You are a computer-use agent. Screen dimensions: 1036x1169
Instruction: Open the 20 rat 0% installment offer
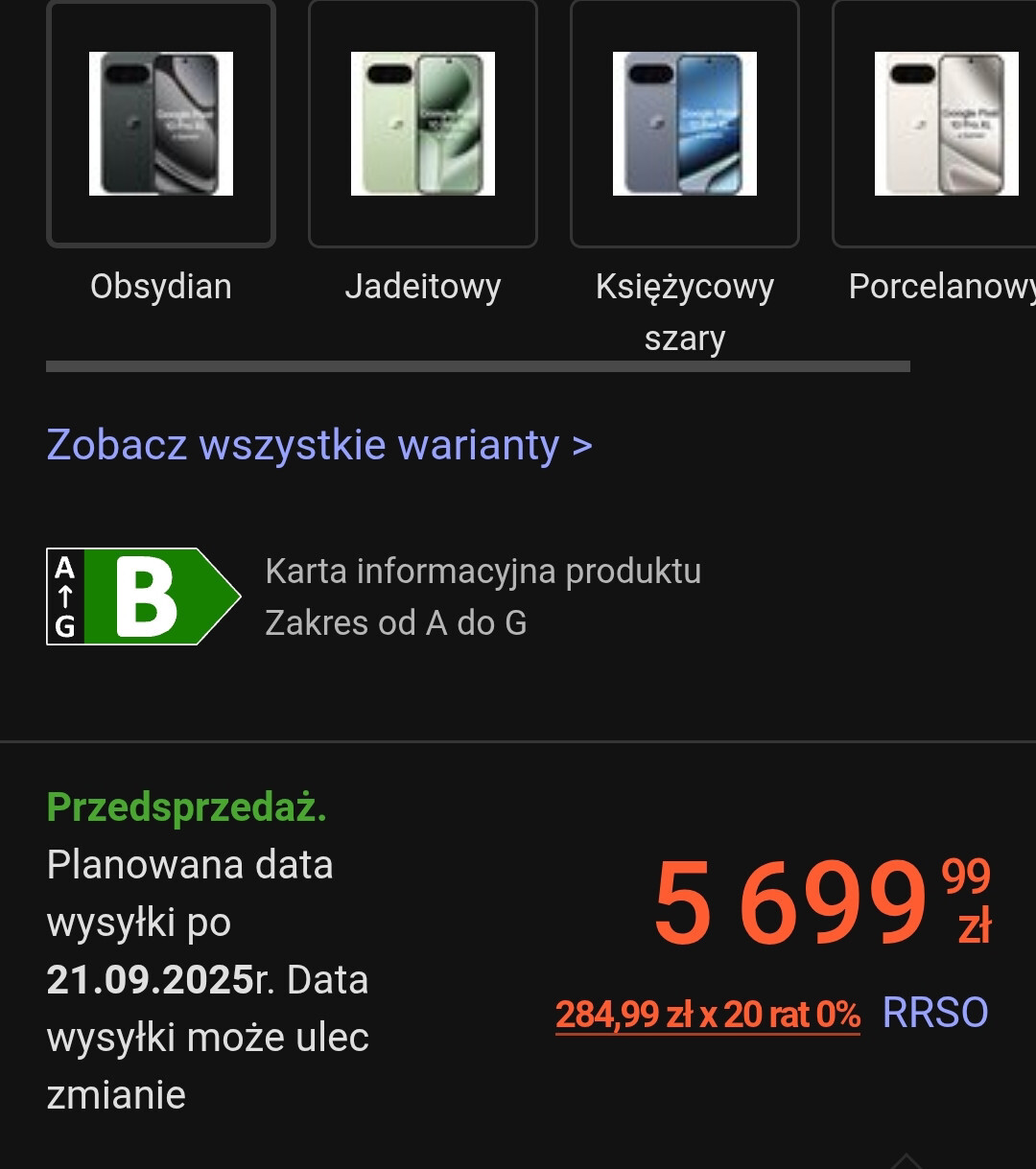point(708,1014)
